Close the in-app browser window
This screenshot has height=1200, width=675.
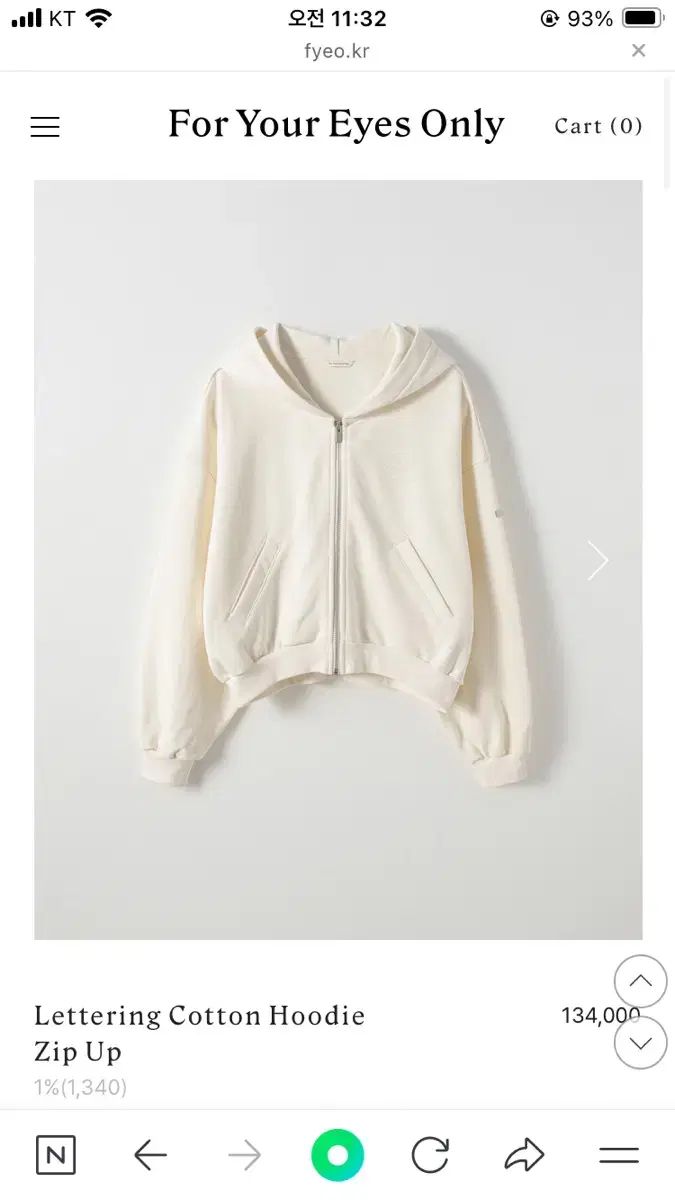point(638,51)
